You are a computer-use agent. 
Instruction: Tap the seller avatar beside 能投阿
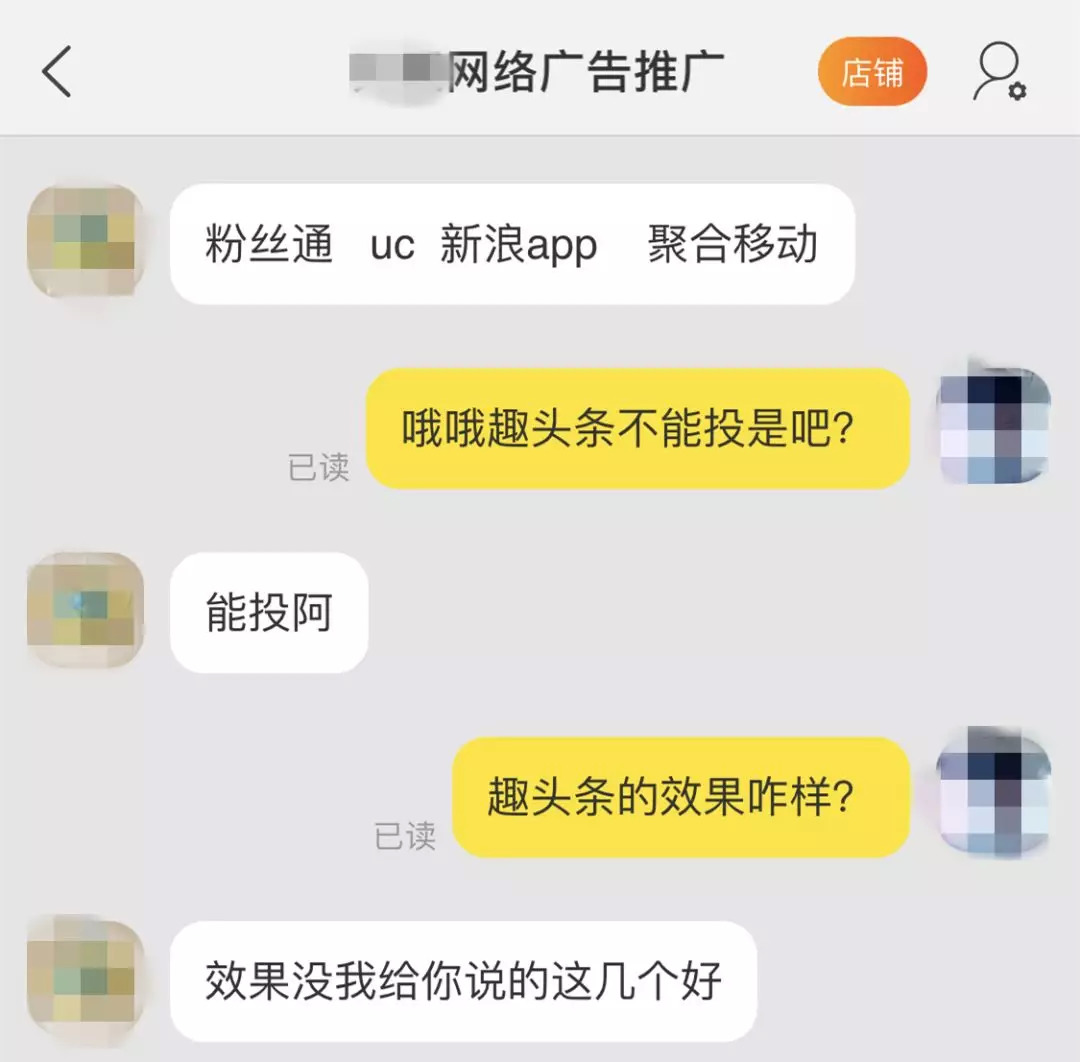pyautogui.click(x=85, y=610)
